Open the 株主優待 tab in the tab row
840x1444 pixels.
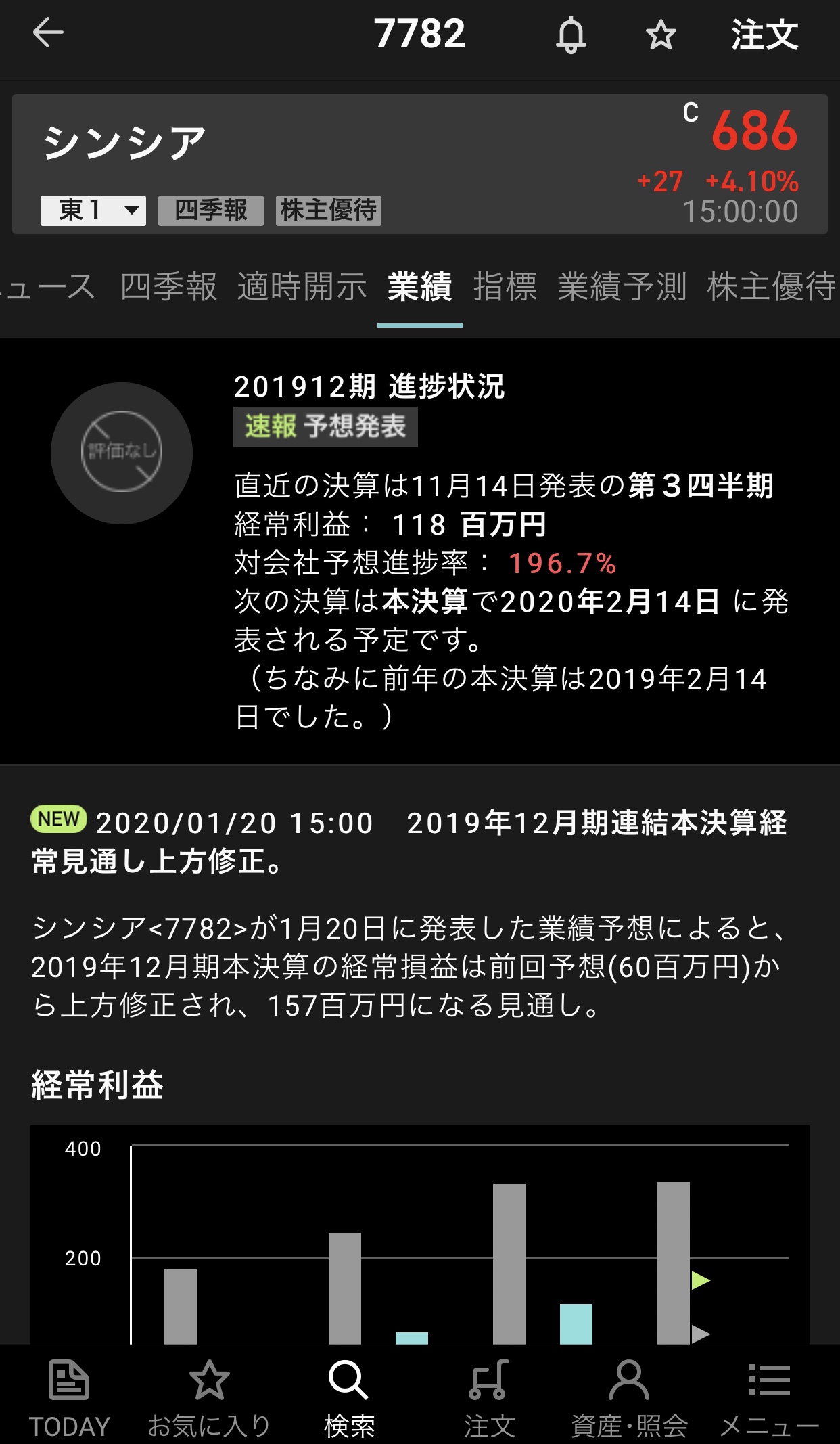point(771,287)
